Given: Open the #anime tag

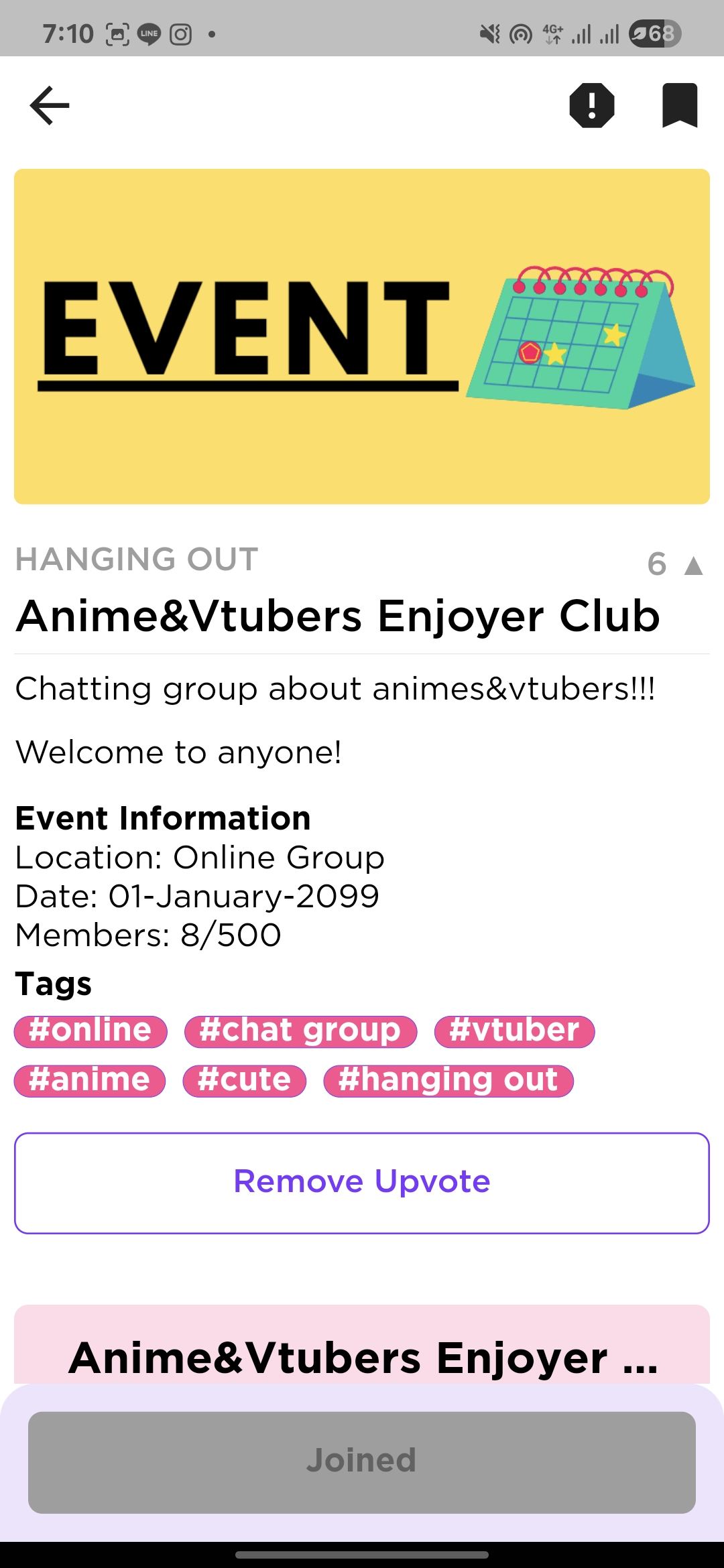Looking at the screenshot, I should point(90,1080).
